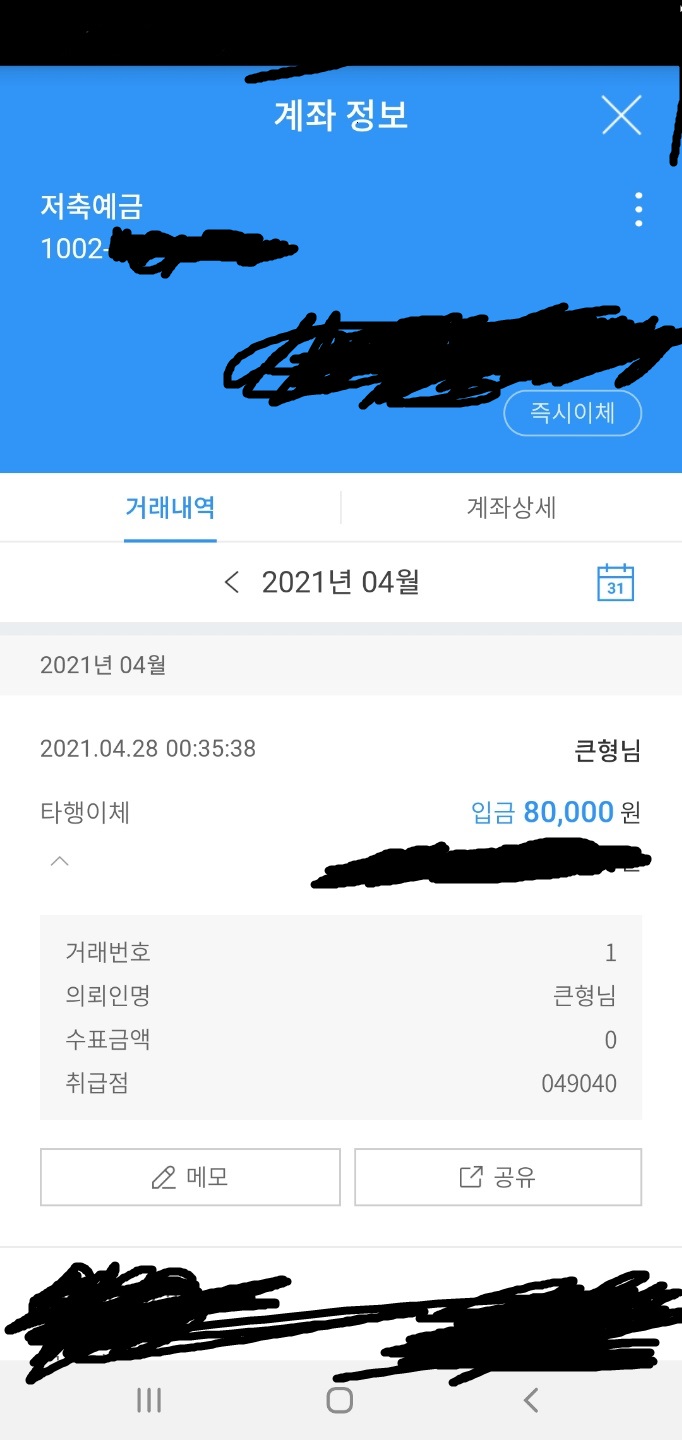Viewport: 682px width, 1440px height.
Task: Switch to the 계좌상세 tab
Action: 511,508
